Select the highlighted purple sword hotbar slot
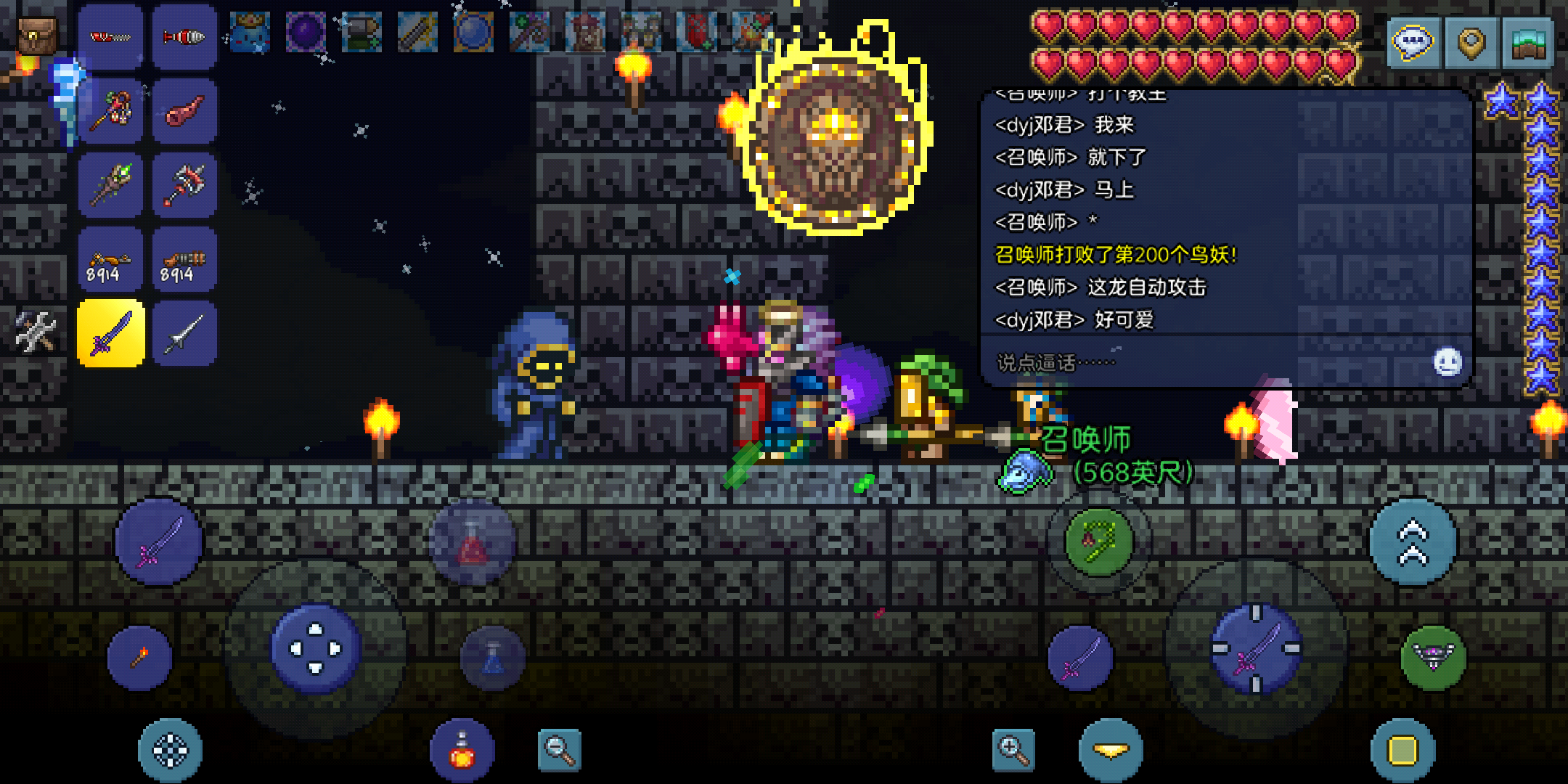Viewport: 1568px width, 784px height. click(111, 334)
